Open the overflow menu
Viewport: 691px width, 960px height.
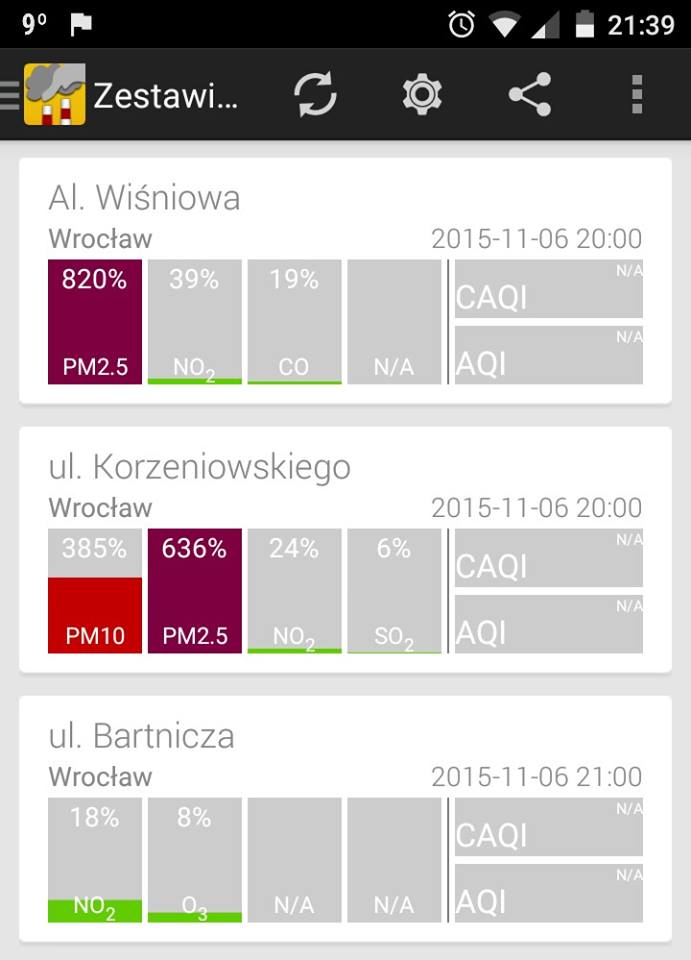point(636,95)
